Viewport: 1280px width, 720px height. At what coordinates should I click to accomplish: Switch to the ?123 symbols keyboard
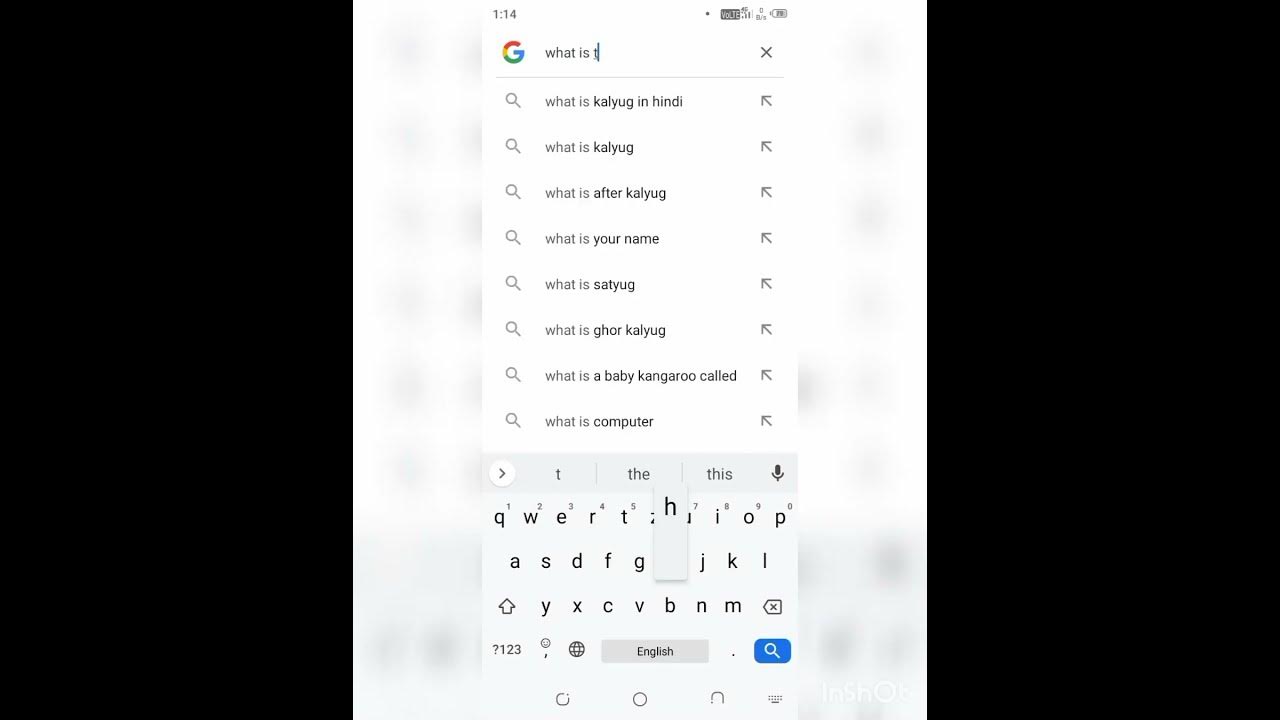(507, 650)
